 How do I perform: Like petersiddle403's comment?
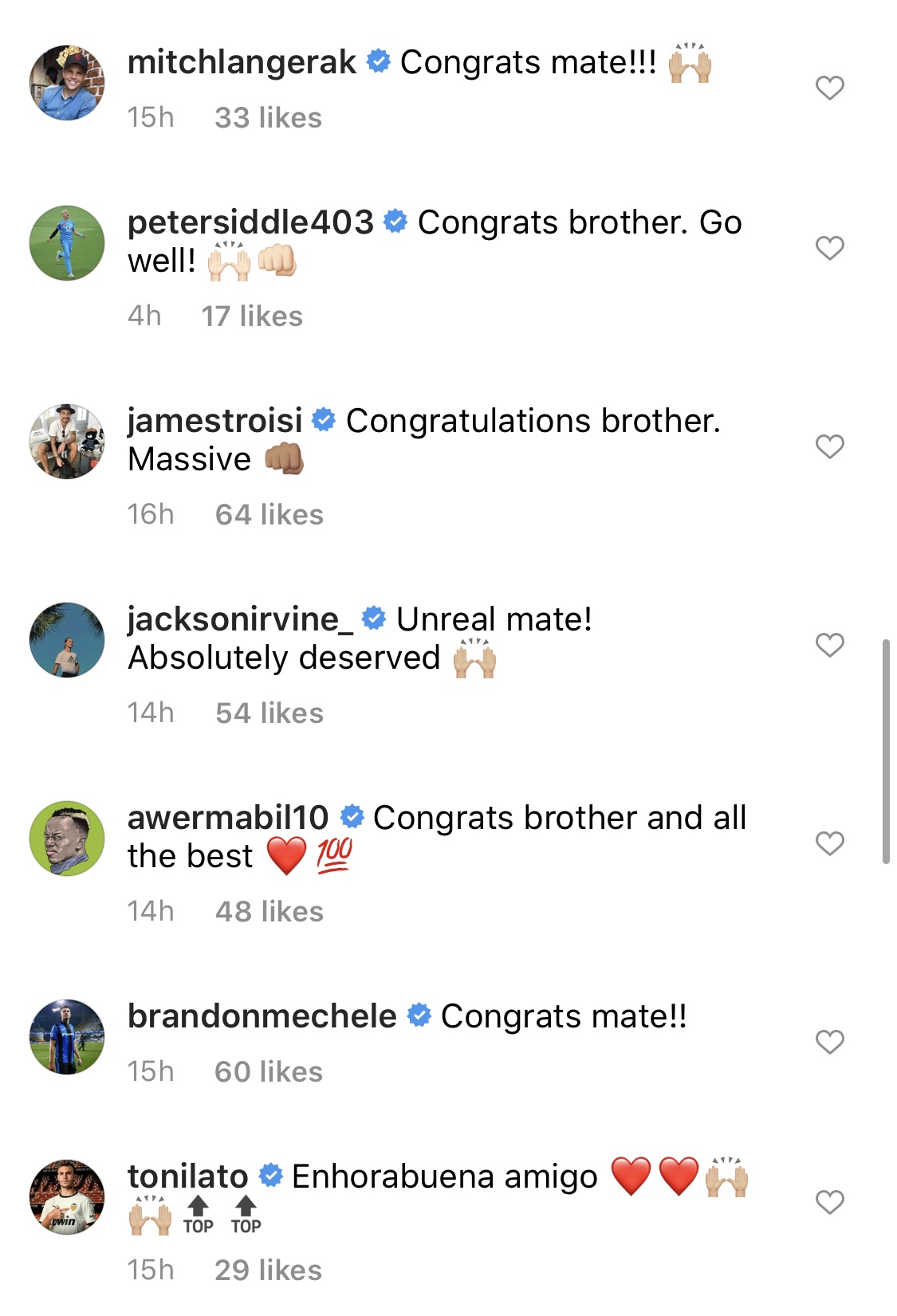(x=829, y=248)
